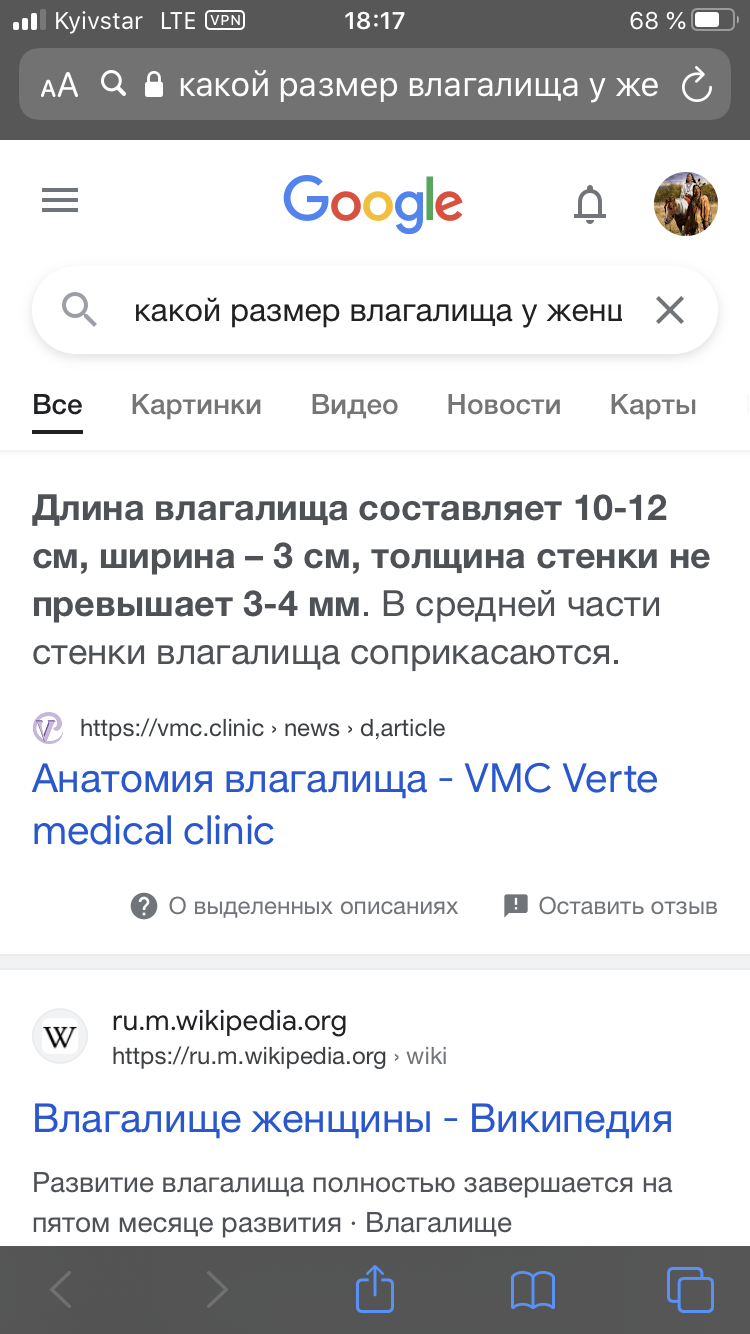Viewport: 750px width, 1334px height.
Task: Clear the search query with the X
Action: click(669, 310)
